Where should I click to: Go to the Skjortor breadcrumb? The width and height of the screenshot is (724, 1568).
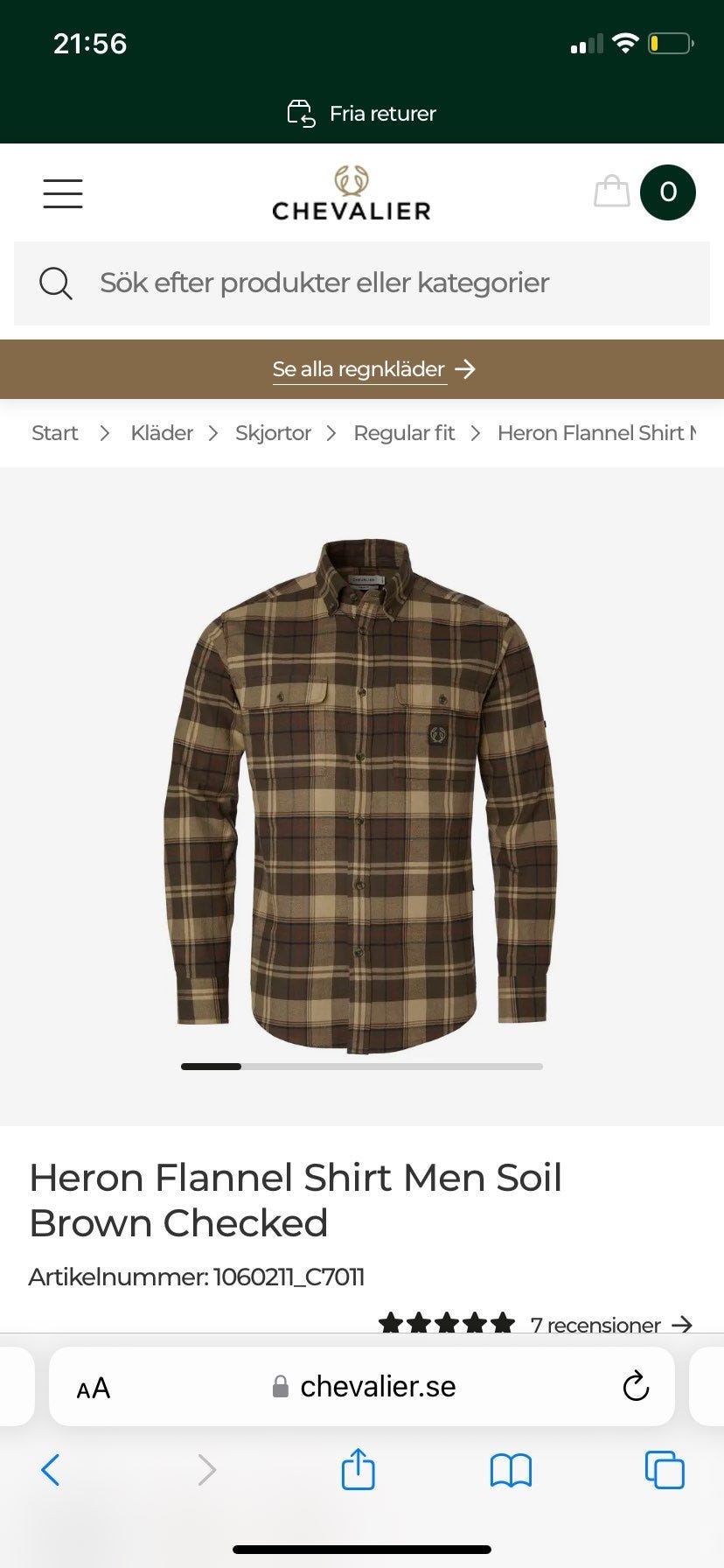(x=273, y=433)
